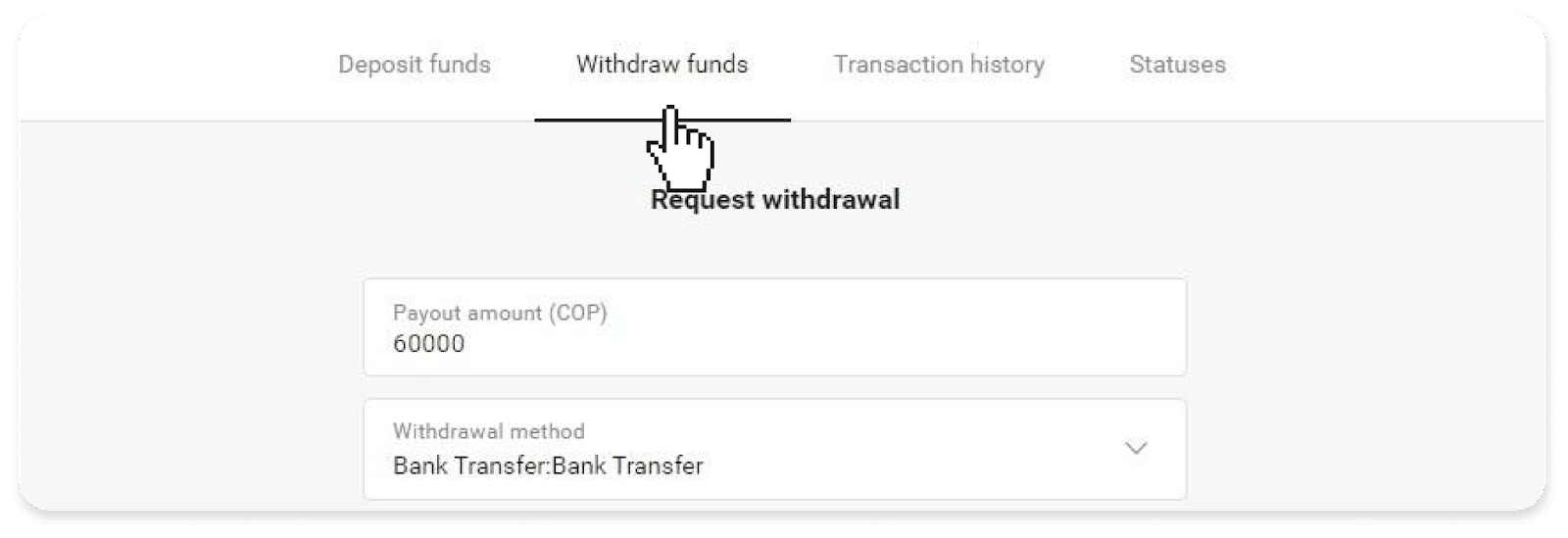Go to the Statuses tab

(1177, 65)
